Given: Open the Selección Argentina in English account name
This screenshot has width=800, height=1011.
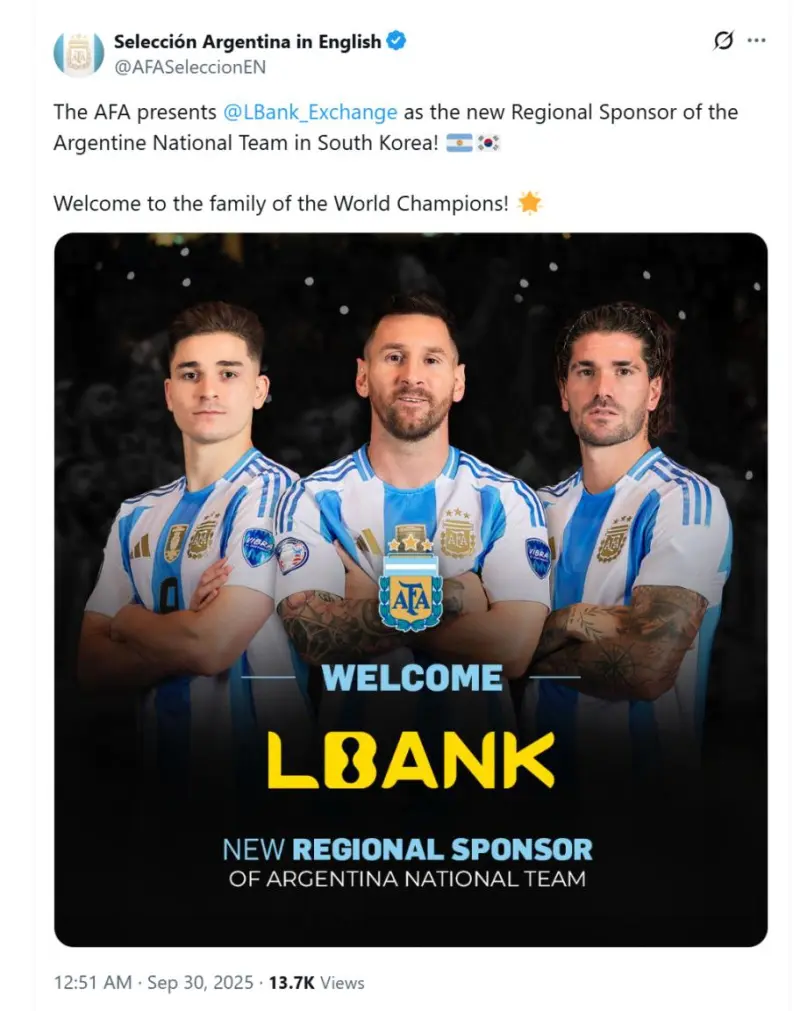Looking at the screenshot, I should click(246, 42).
